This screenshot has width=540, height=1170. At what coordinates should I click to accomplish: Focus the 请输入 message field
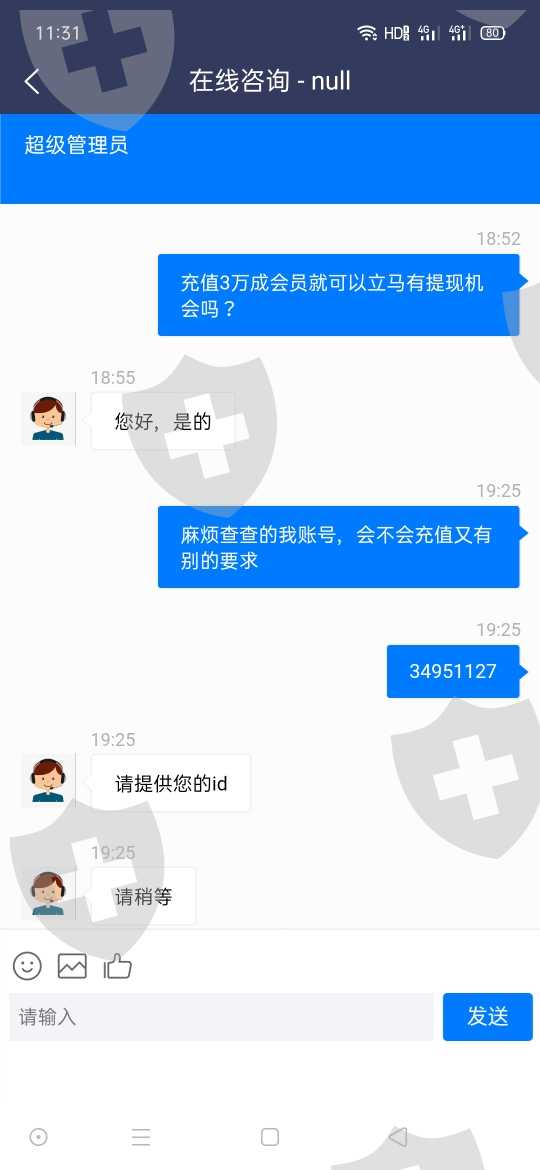pos(222,1016)
